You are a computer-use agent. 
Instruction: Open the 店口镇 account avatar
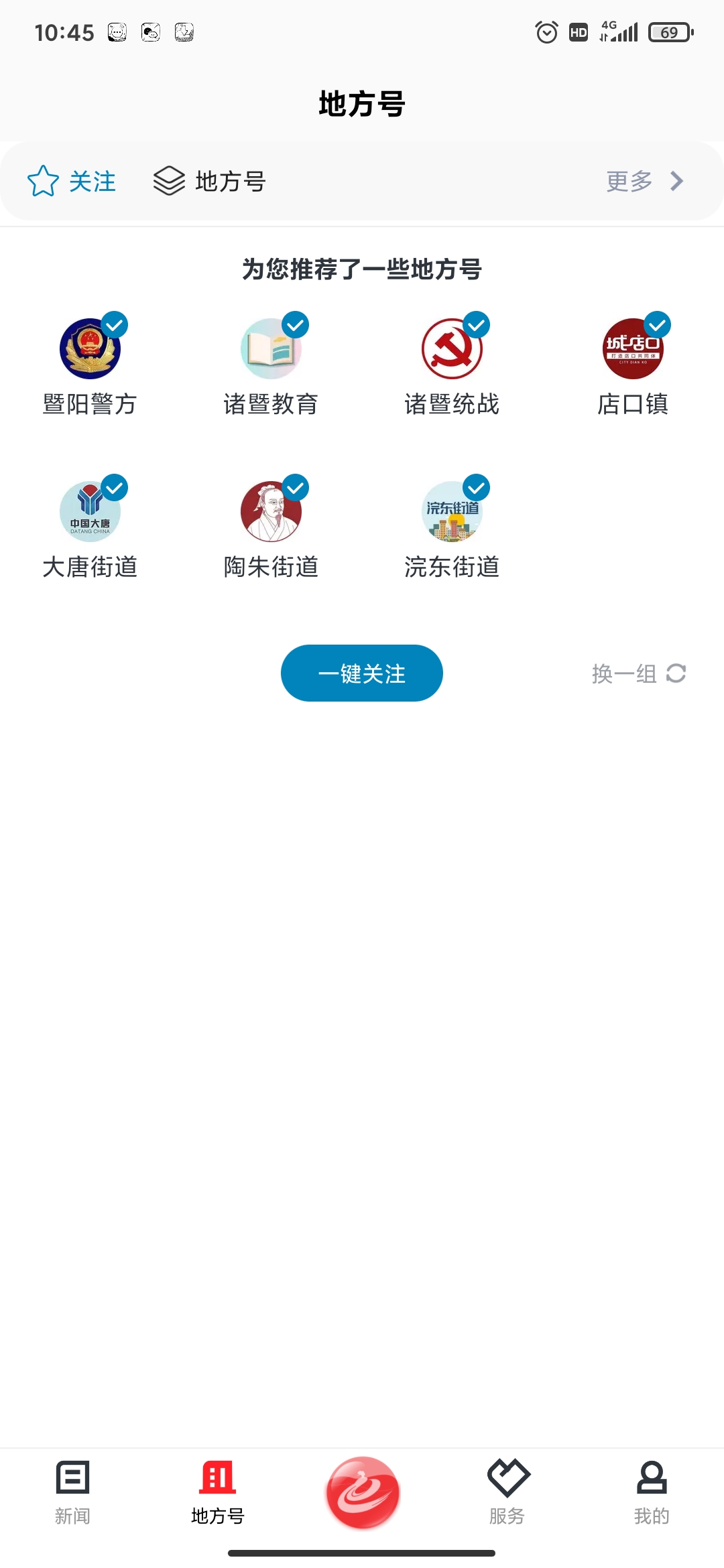coord(633,348)
